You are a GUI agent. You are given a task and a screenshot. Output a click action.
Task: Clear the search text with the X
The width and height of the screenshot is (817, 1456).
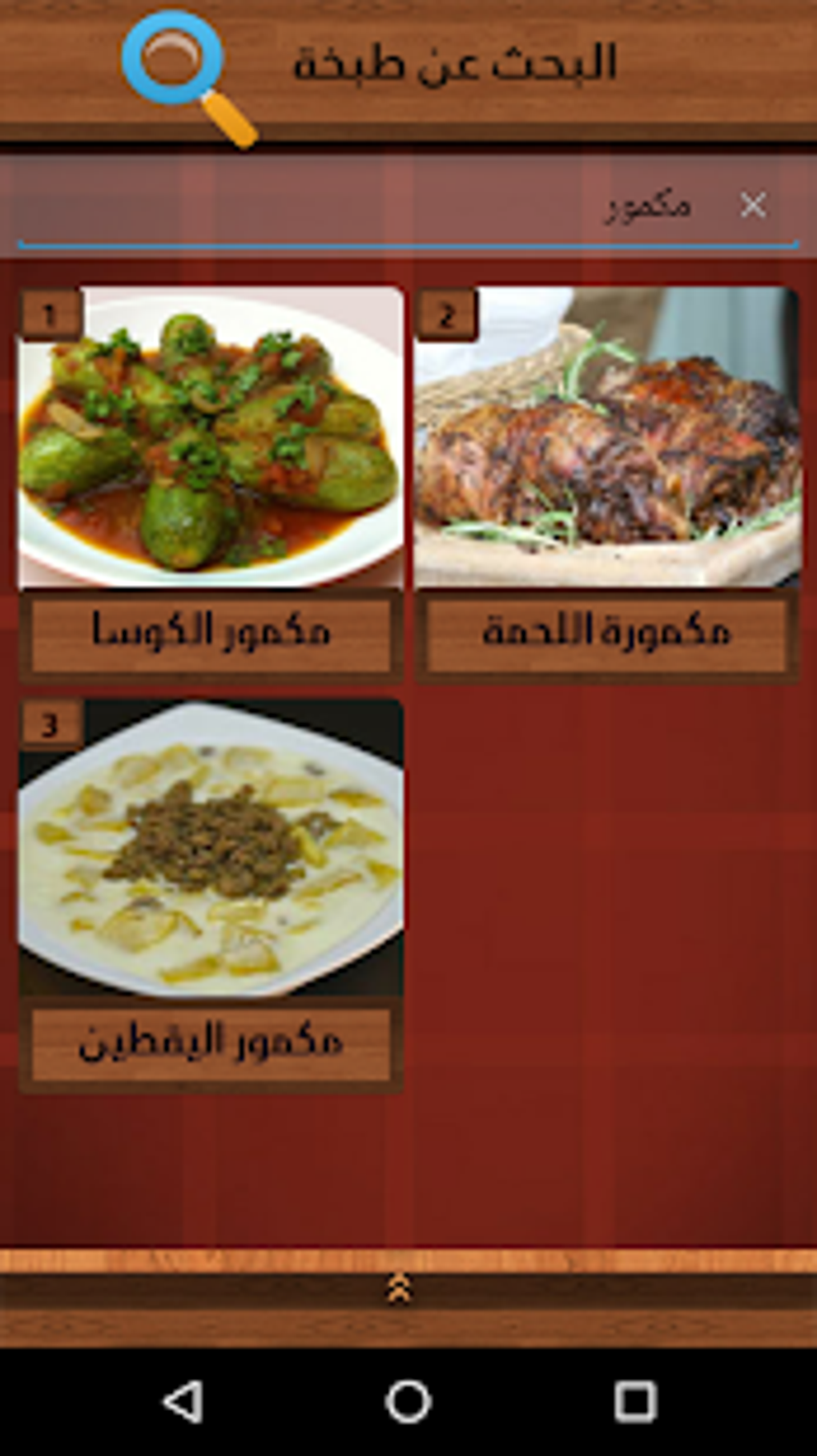[752, 205]
